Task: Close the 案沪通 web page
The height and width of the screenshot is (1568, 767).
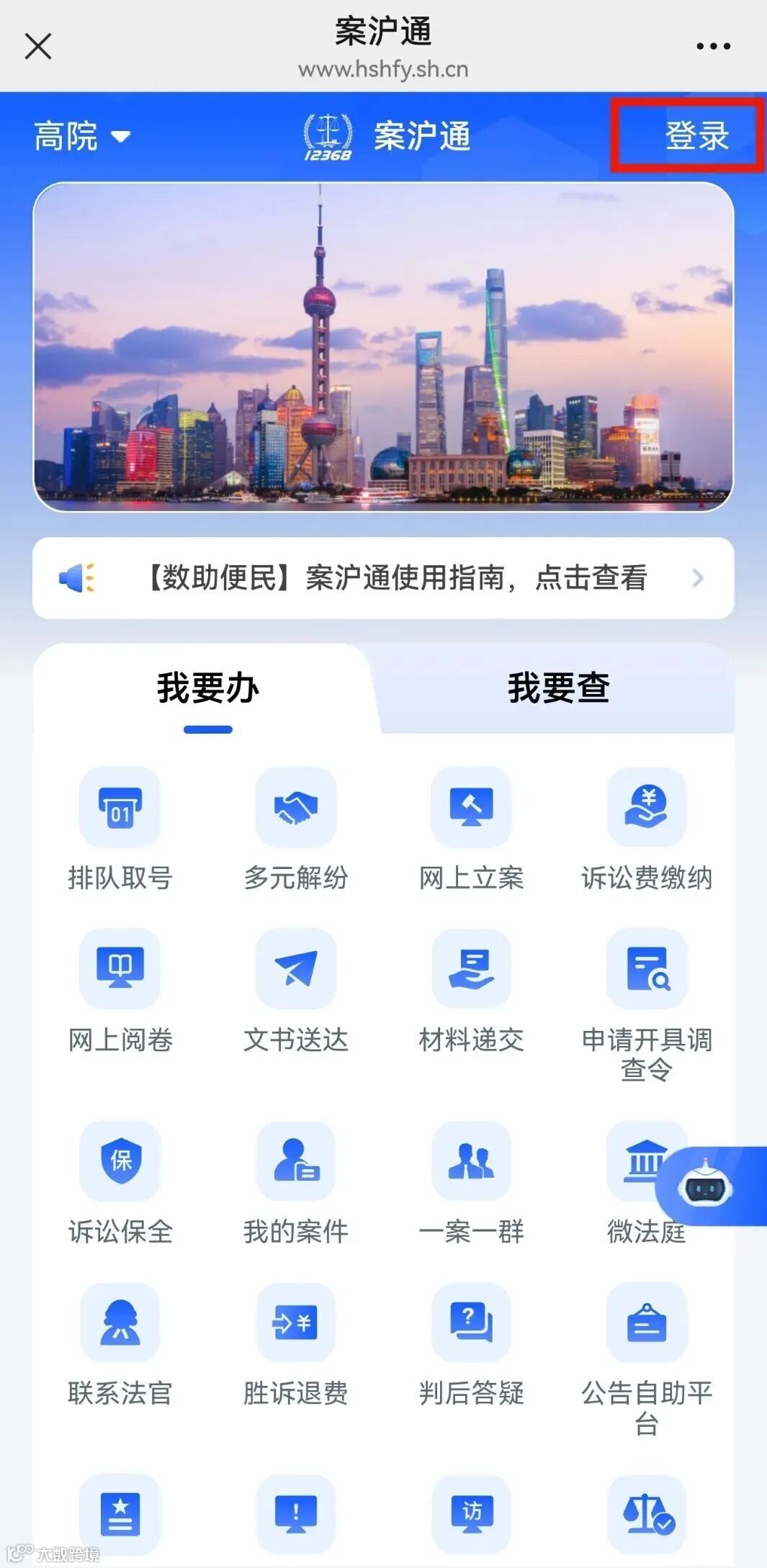Action: (37, 46)
